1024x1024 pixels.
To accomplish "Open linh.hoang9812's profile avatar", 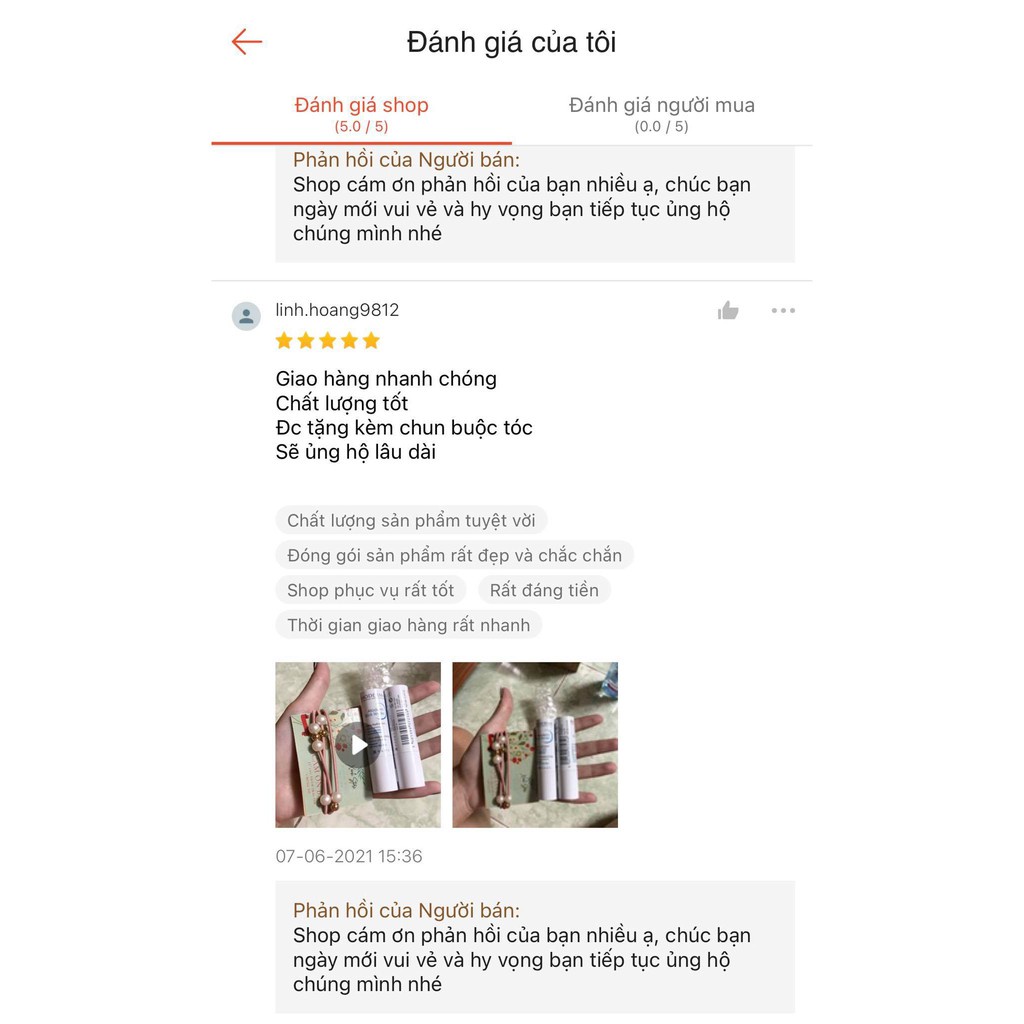I will pyautogui.click(x=246, y=317).
